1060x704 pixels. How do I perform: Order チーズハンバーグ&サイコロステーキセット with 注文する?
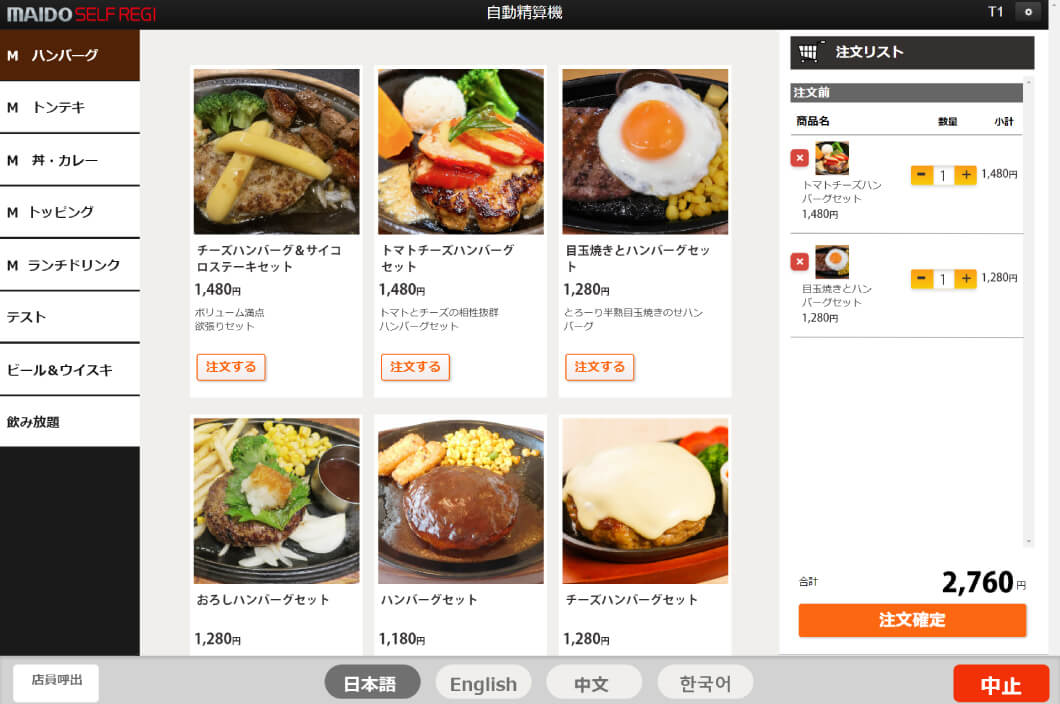tap(231, 367)
